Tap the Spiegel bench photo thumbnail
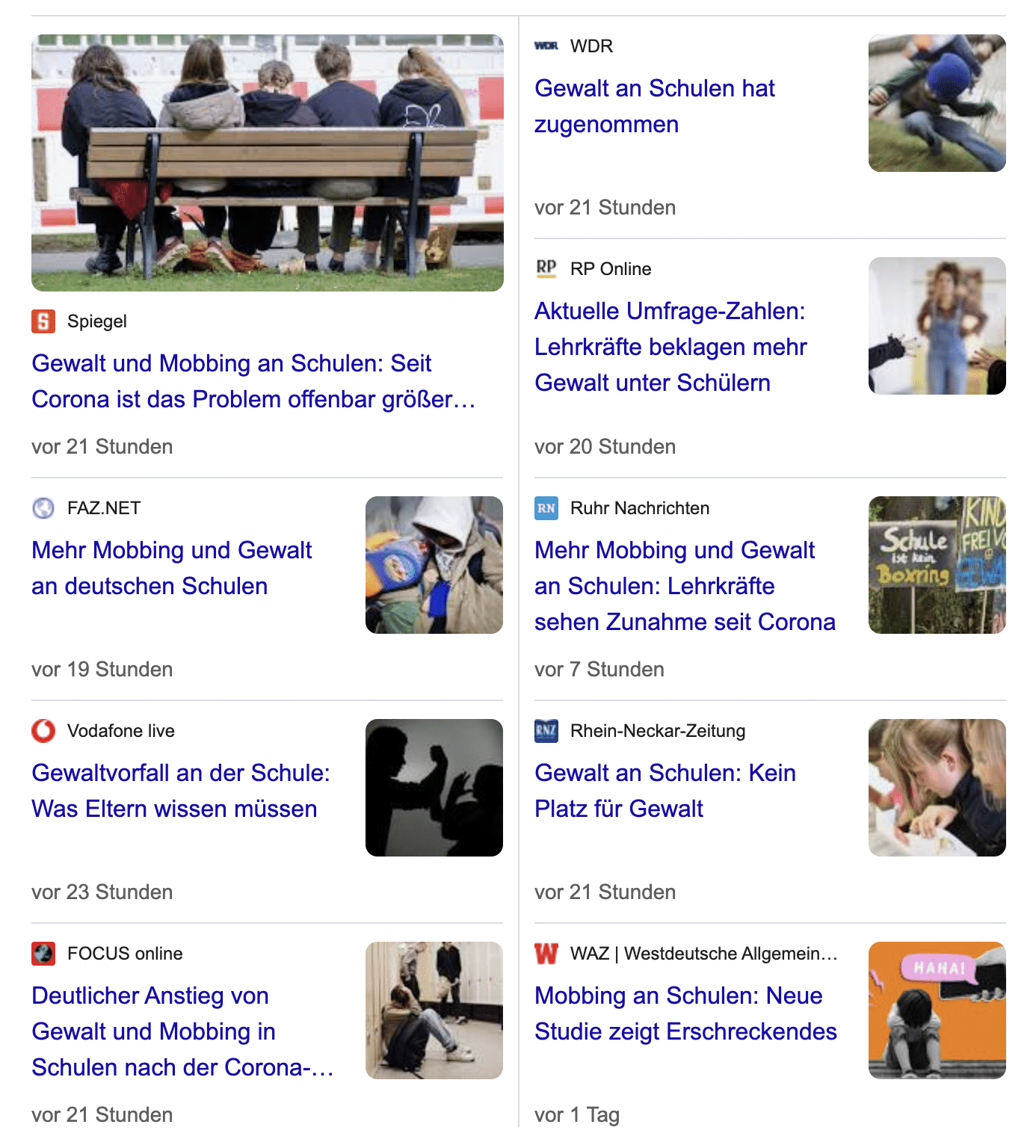This screenshot has width=1036, height=1148. [x=267, y=163]
